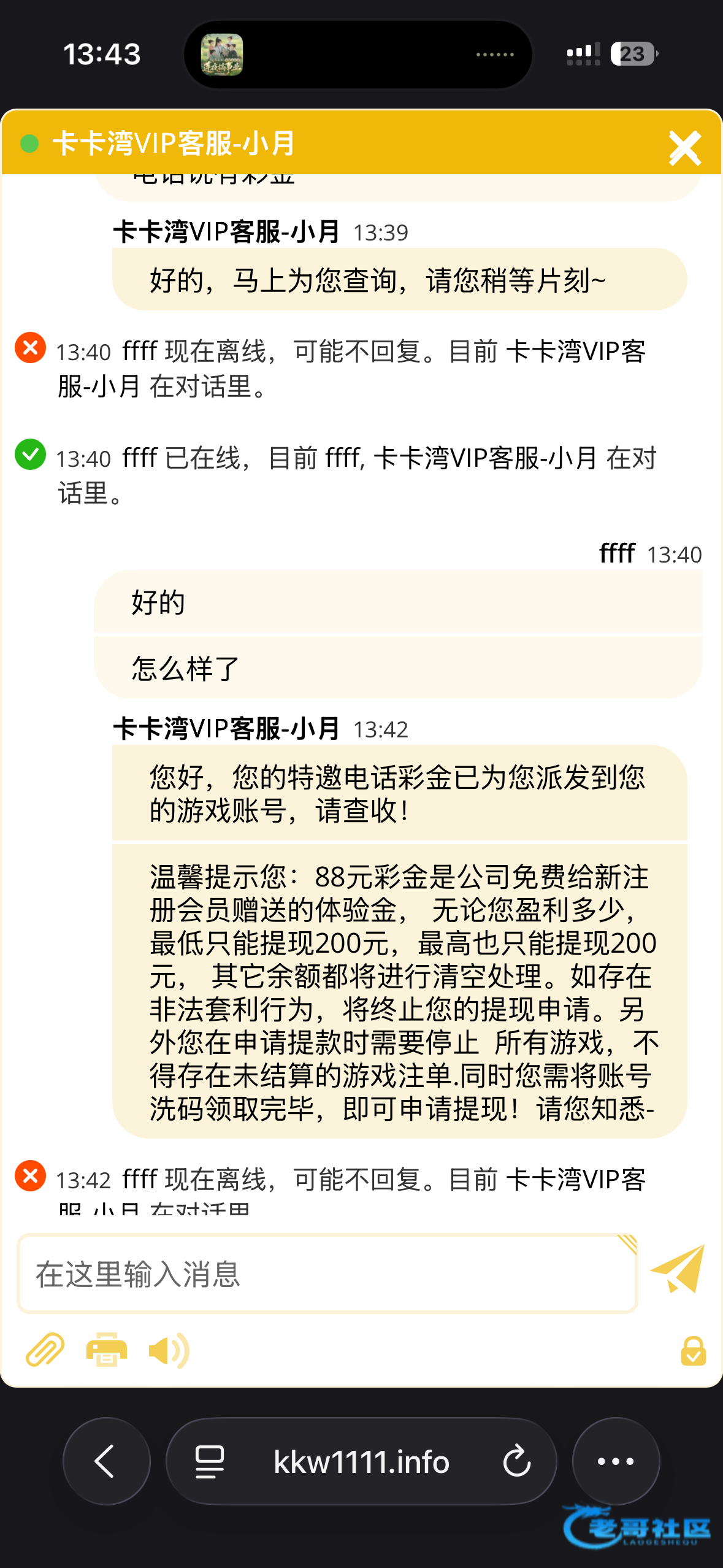Print the chat transcript
723x1568 pixels.
click(107, 1350)
